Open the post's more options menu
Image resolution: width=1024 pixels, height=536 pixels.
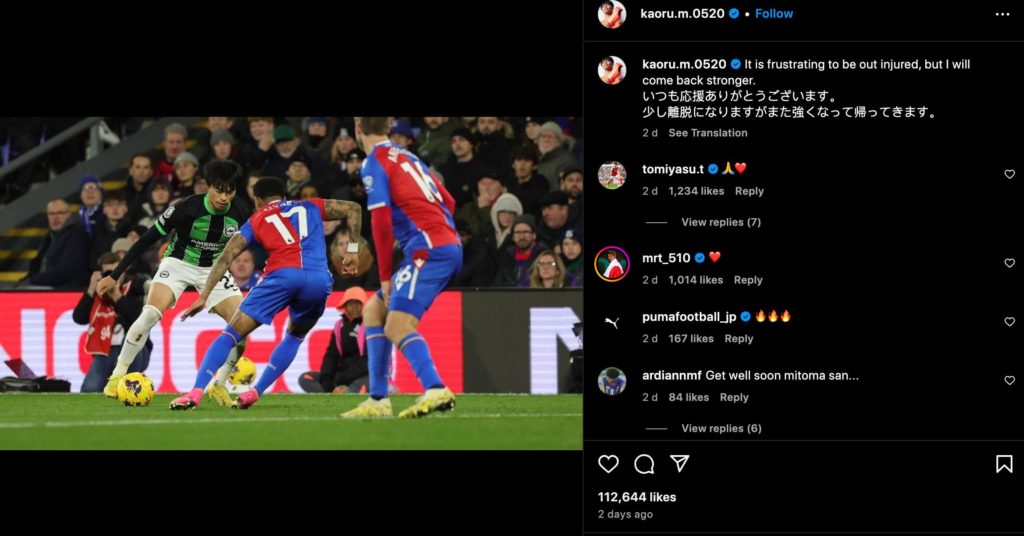1002,14
